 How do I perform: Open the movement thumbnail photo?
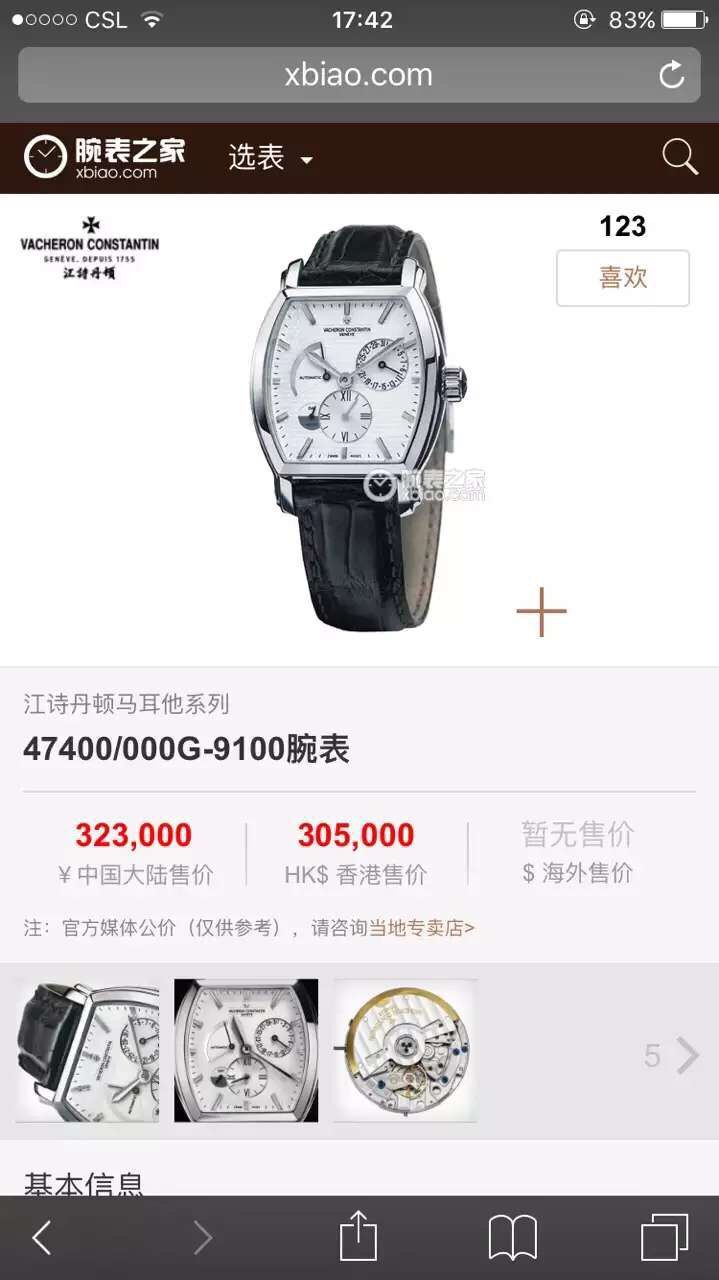click(x=405, y=1050)
